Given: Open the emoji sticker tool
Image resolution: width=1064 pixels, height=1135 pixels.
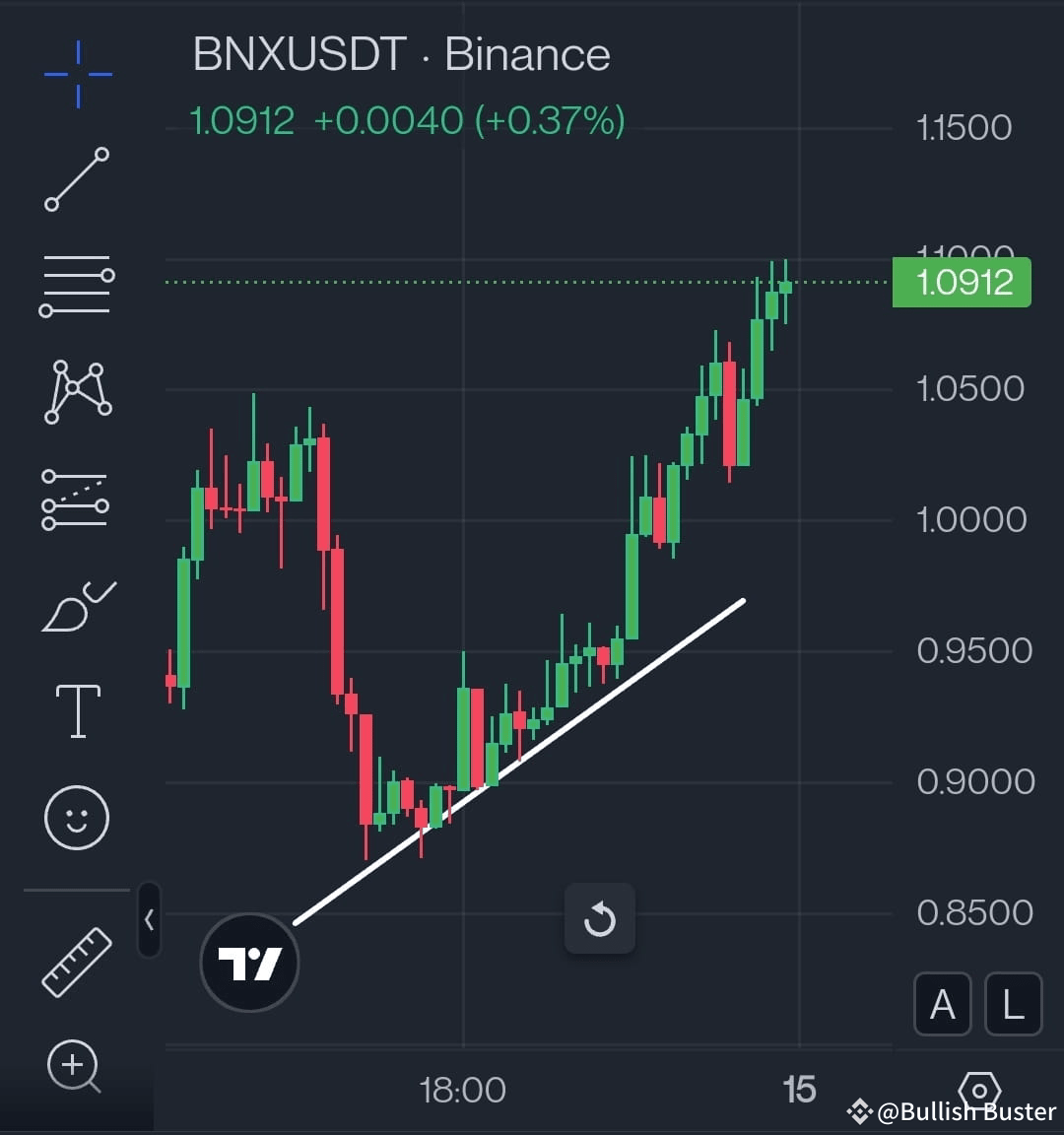Looking at the screenshot, I should (77, 817).
